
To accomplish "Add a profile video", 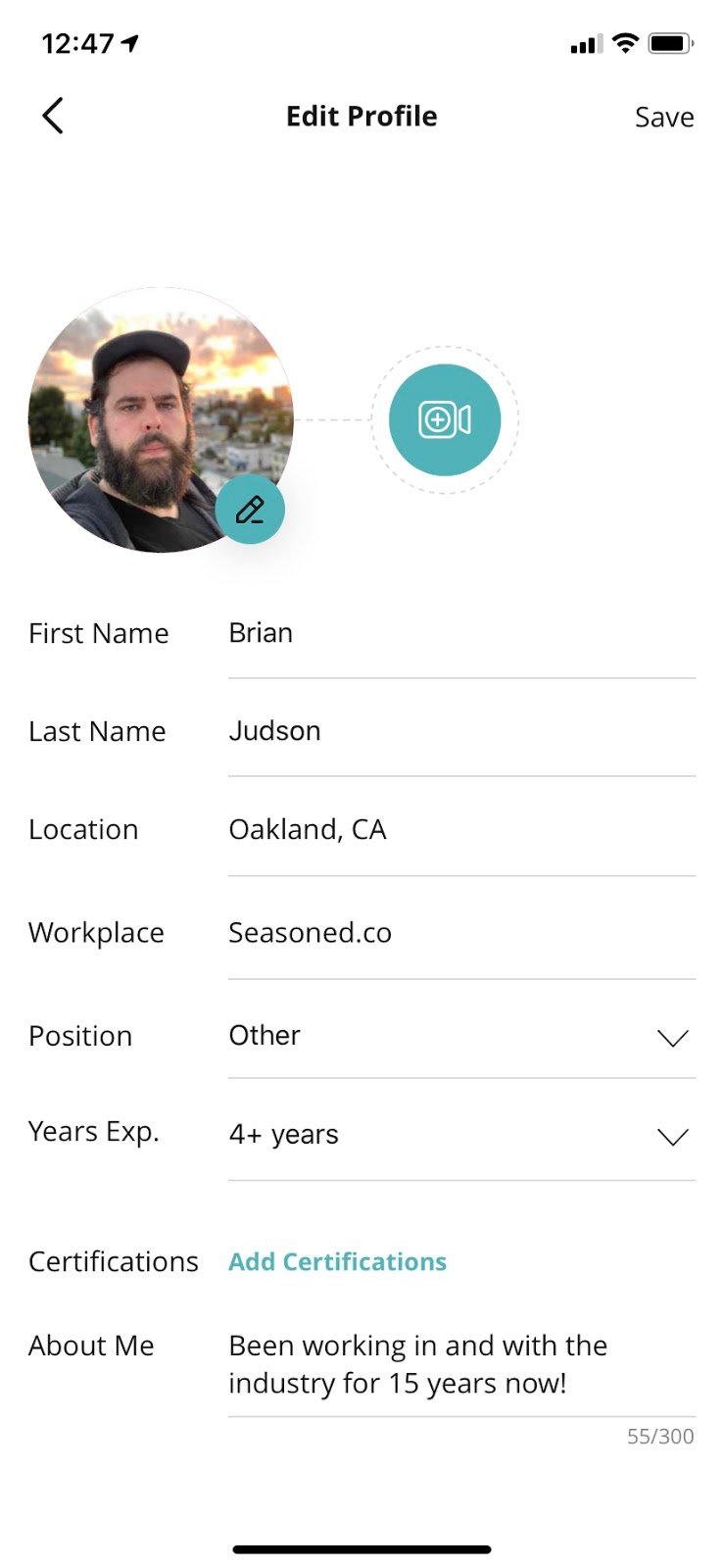I will (445, 419).
